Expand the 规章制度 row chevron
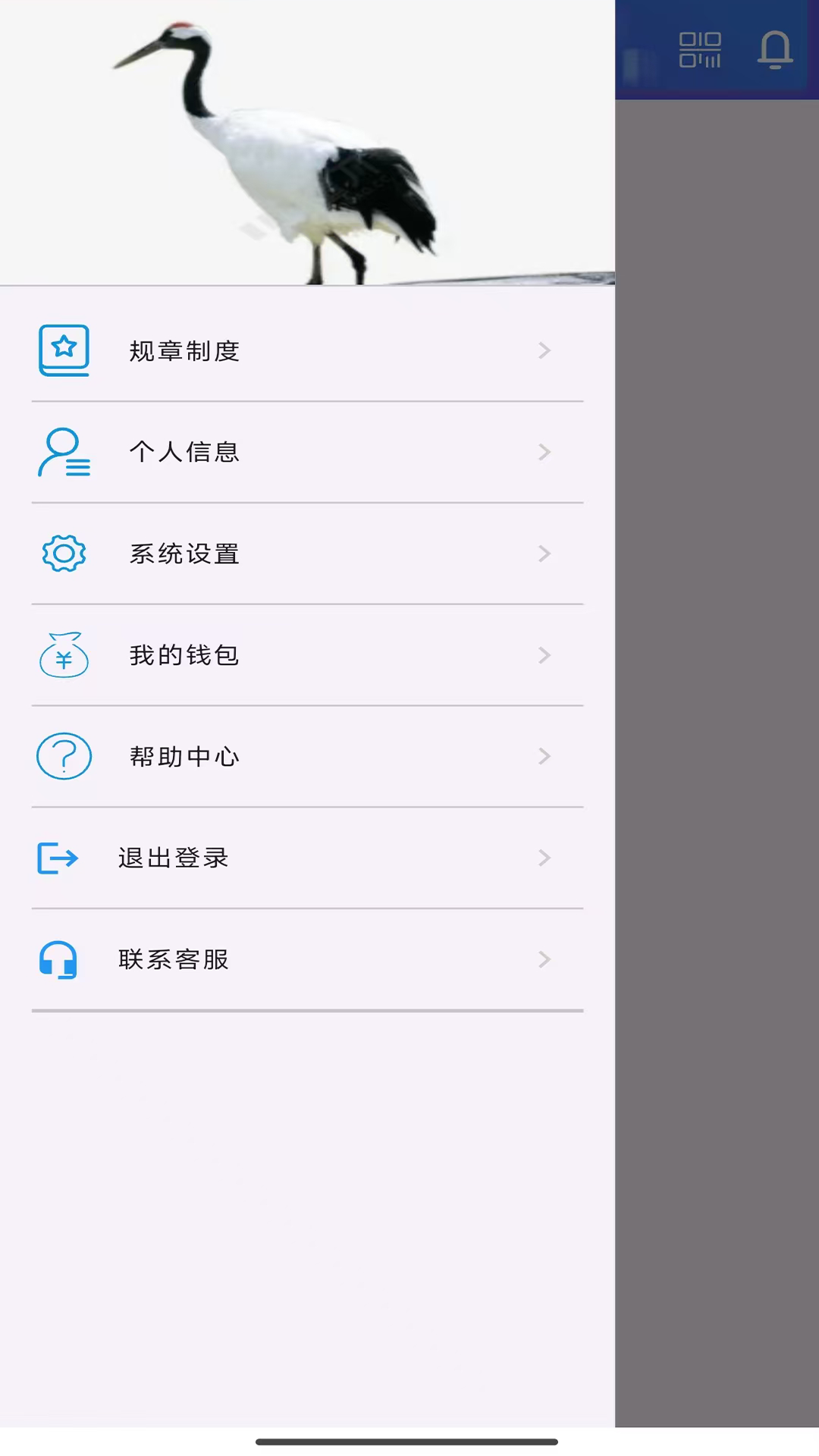The image size is (819, 1456). click(x=544, y=351)
